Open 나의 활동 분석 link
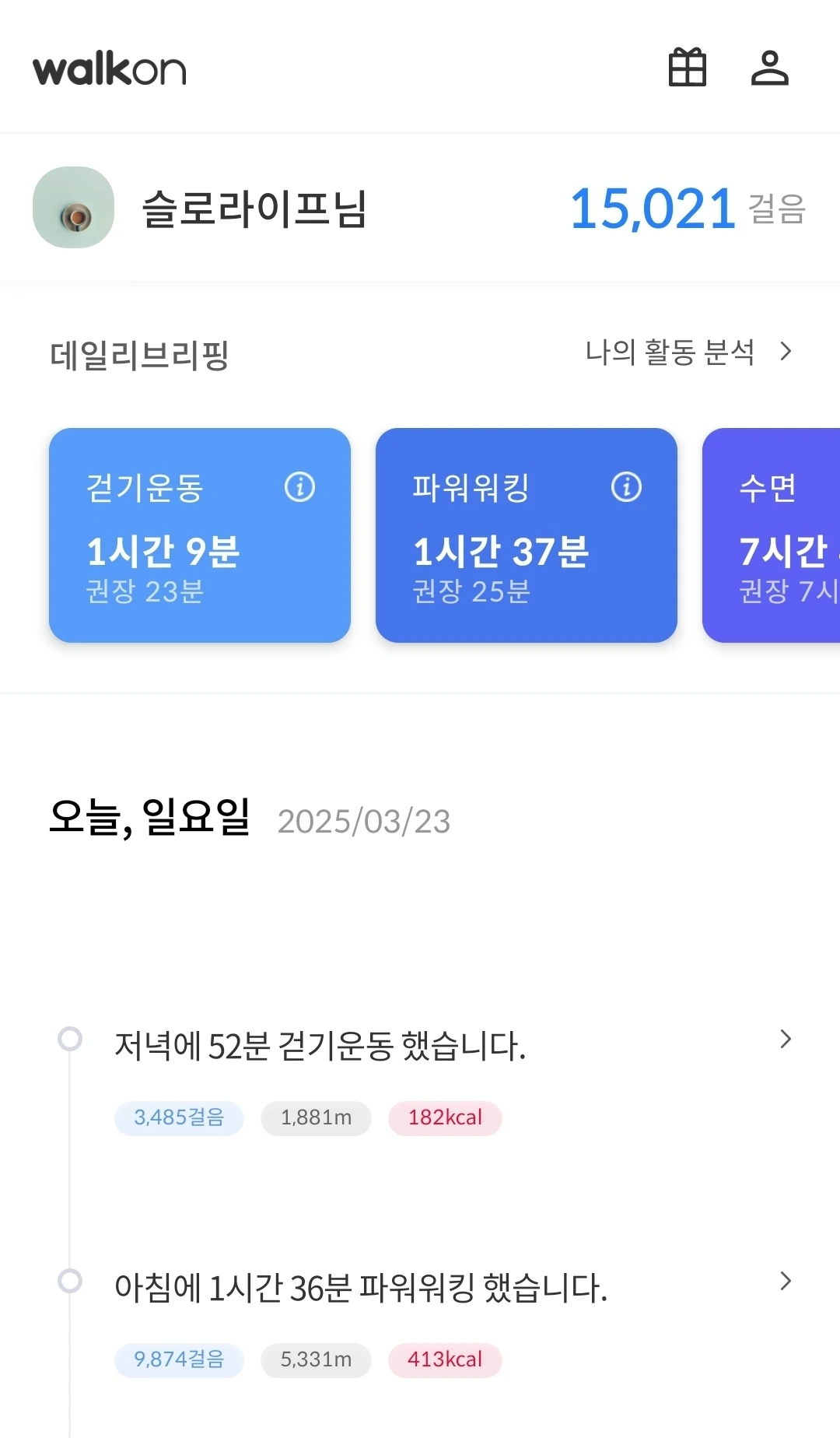840x1438 pixels. click(x=688, y=352)
